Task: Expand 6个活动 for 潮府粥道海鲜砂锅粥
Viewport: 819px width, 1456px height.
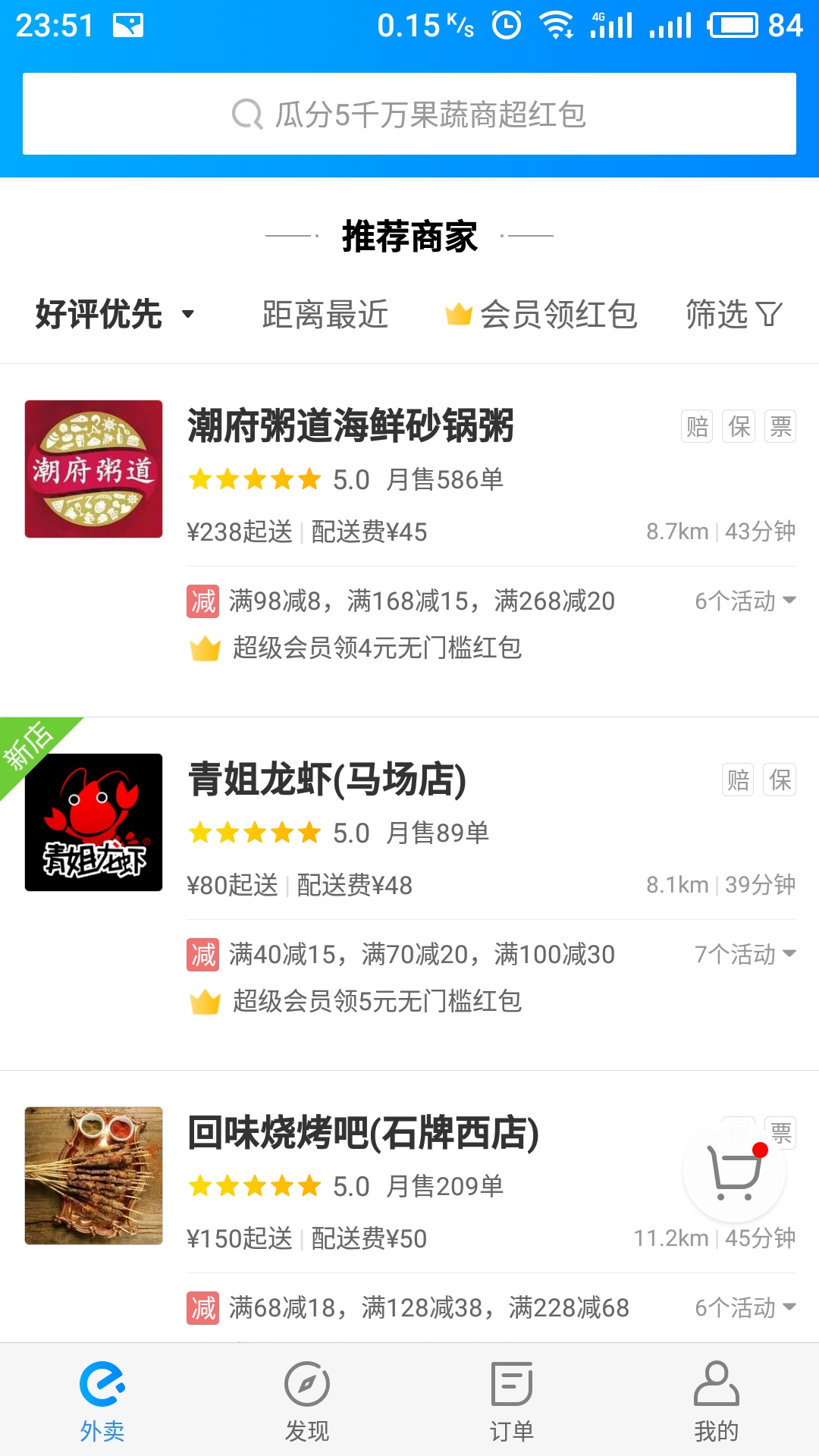Action: click(x=745, y=601)
